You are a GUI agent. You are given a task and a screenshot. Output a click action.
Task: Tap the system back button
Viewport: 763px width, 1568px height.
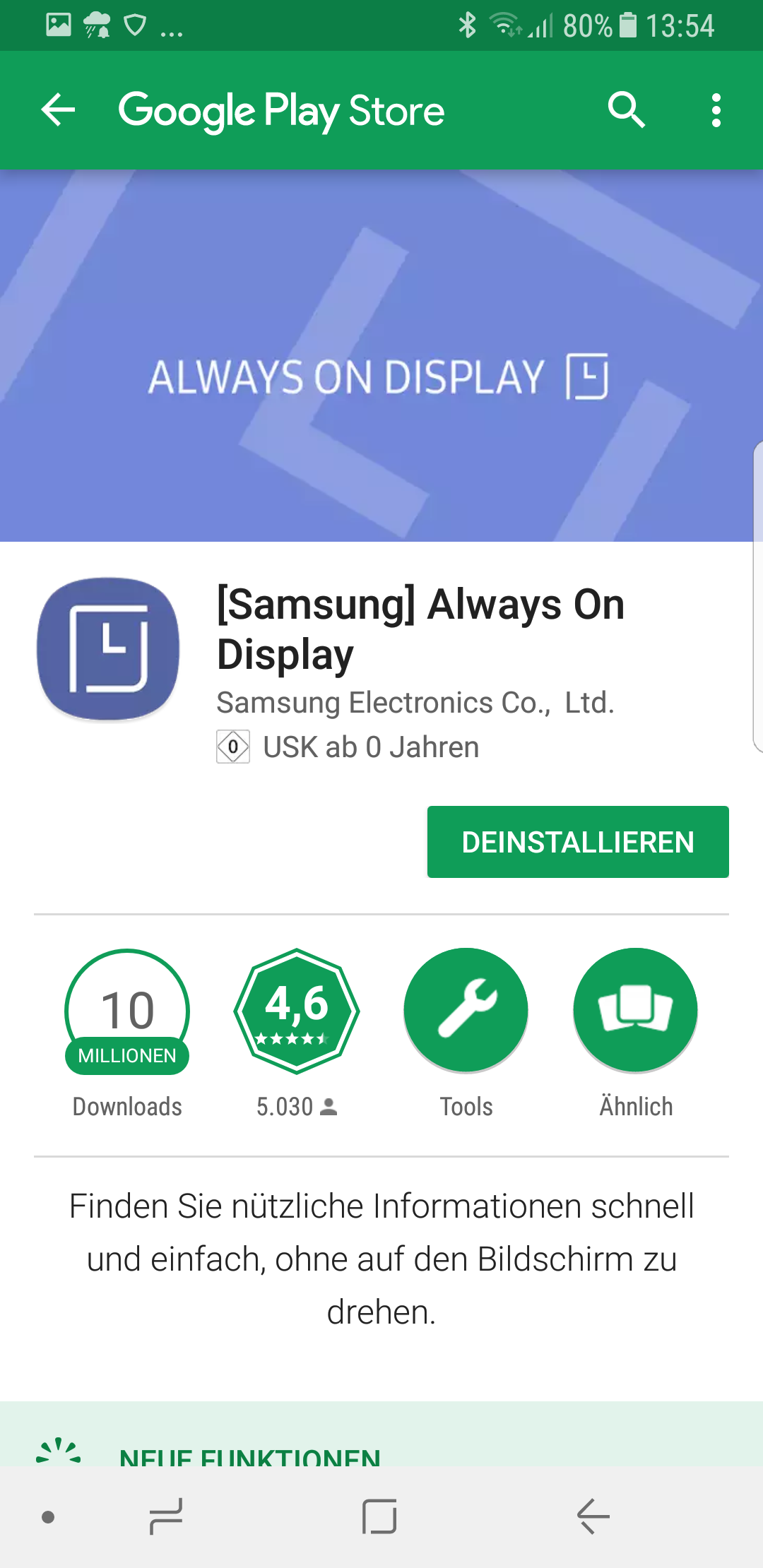(x=593, y=1516)
